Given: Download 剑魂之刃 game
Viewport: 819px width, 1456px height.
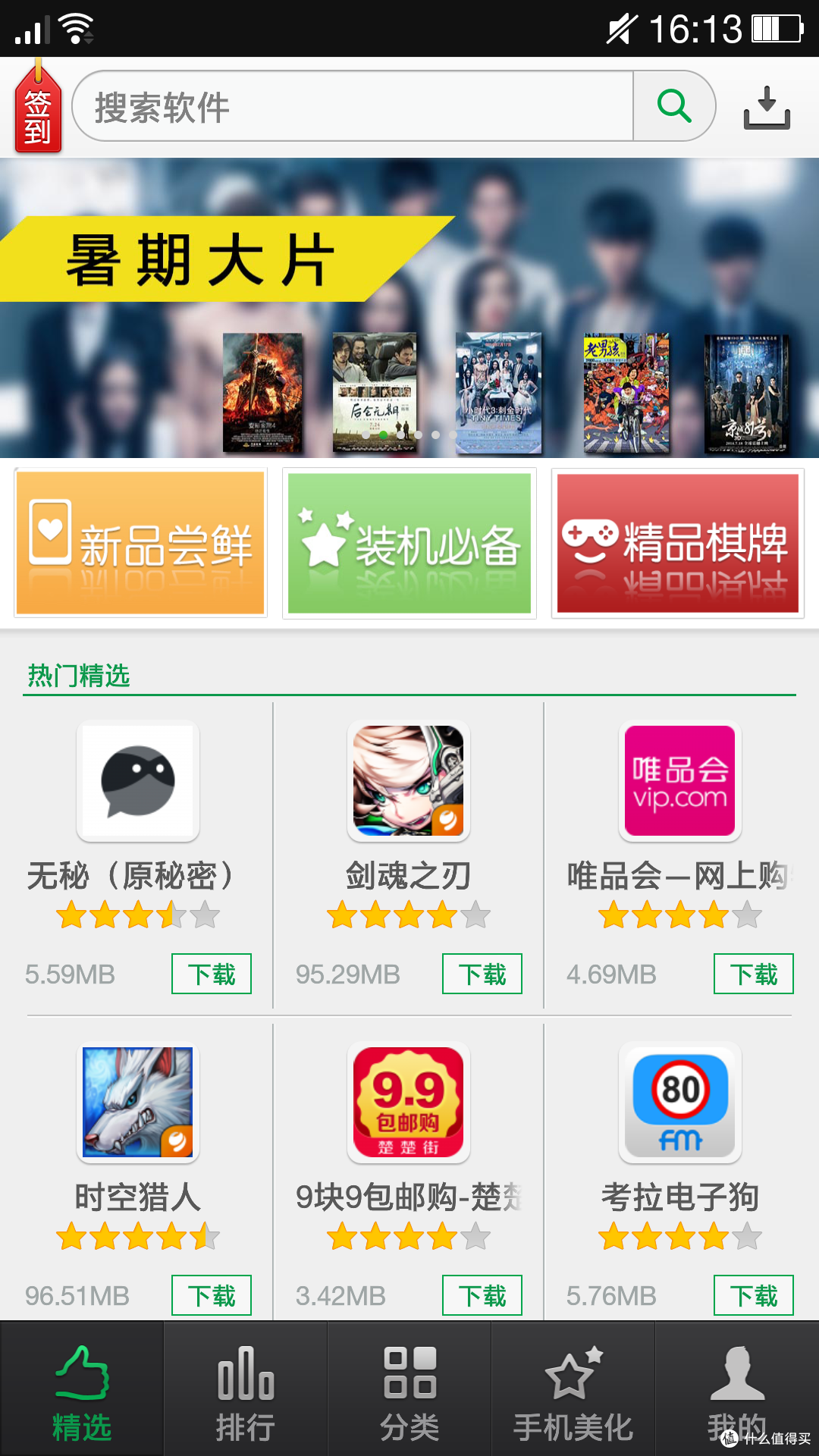Looking at the screenshot, I should tap(482, 974).
